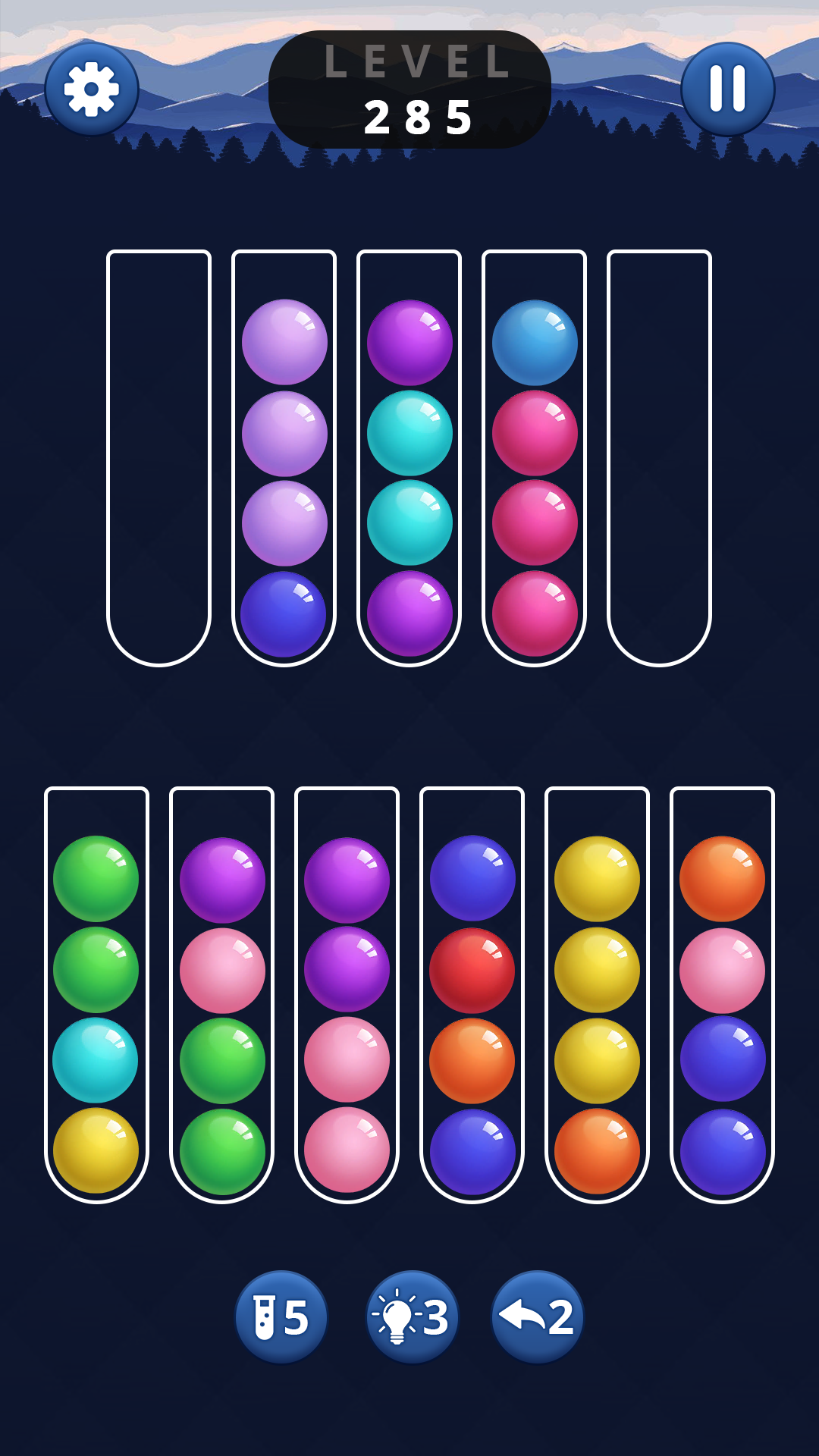The width and height of the screenshot is (819, 1456).
Task: Tap the blue ball atop the fourth bottom tube
Action: [x=471, y=880]
